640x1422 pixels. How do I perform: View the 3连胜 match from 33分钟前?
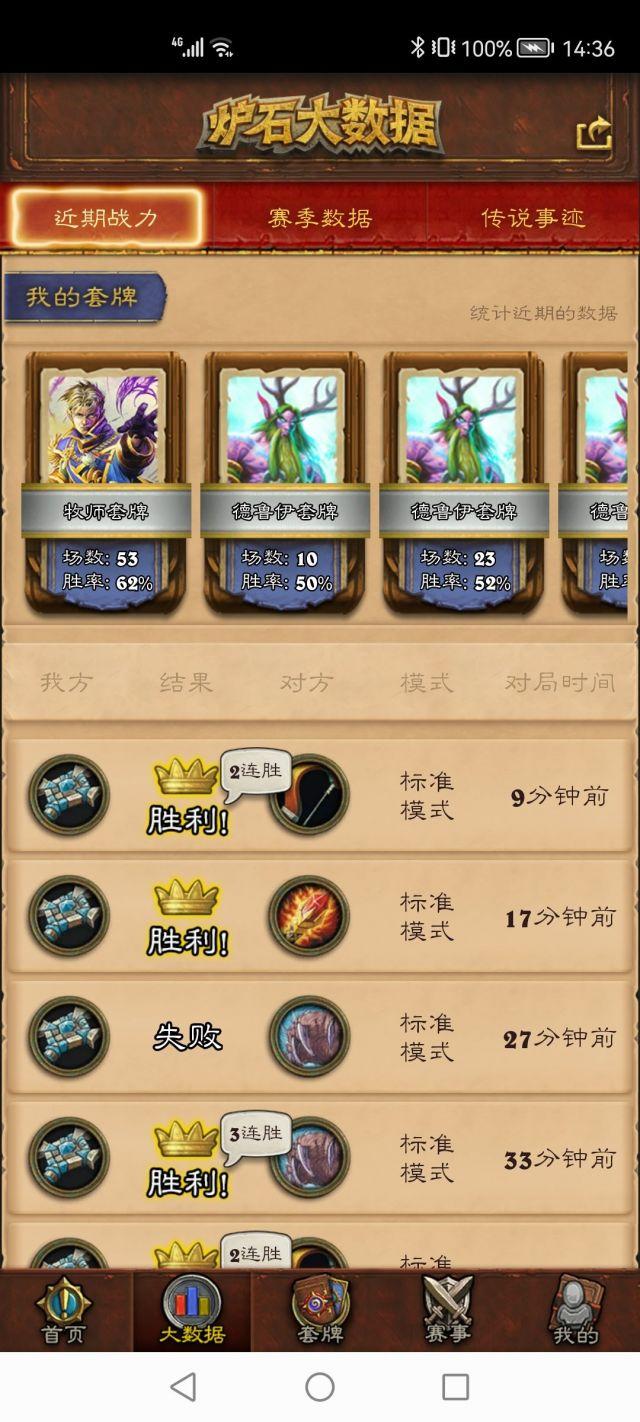320,1159
